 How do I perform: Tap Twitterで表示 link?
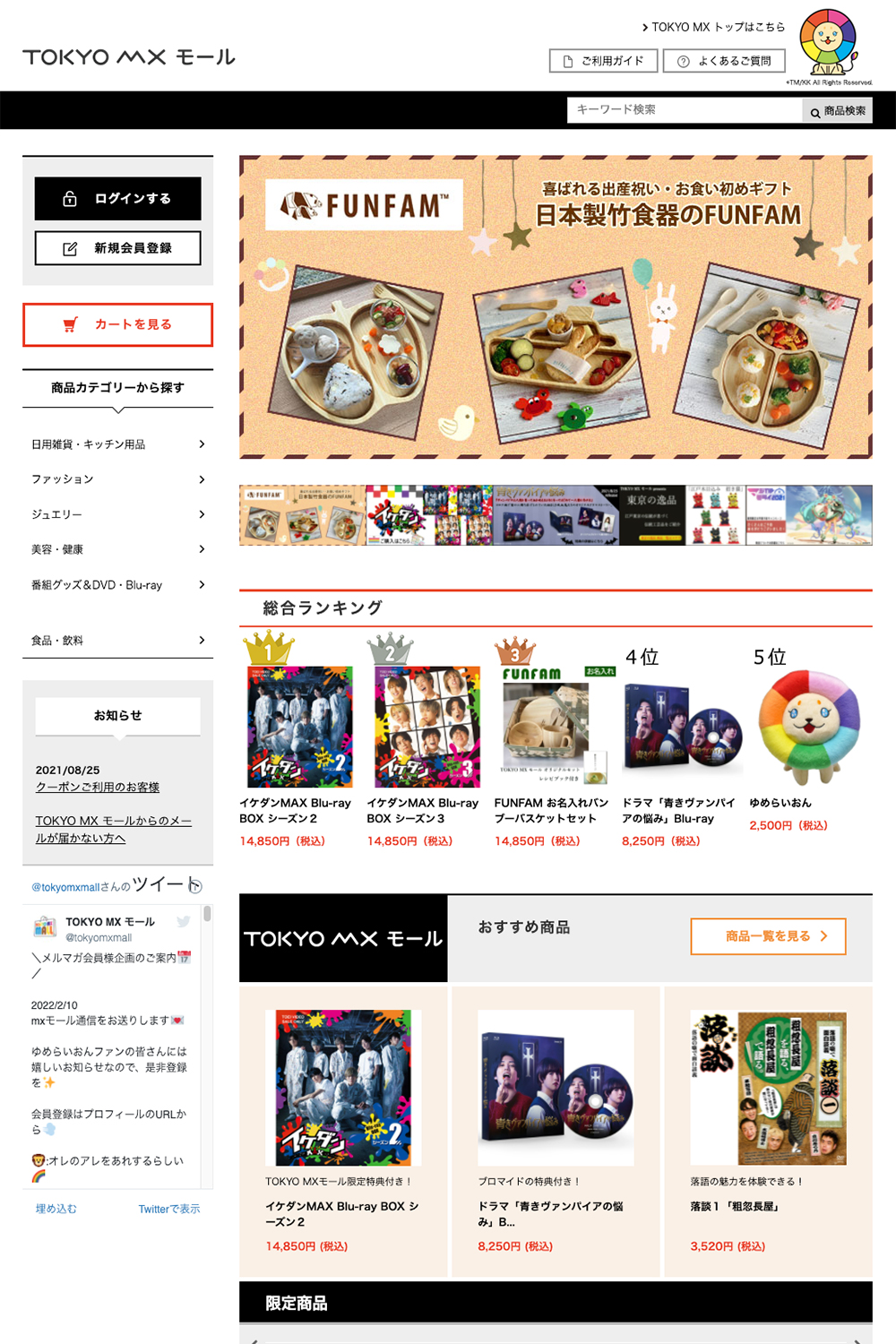tap(168, 1209)
